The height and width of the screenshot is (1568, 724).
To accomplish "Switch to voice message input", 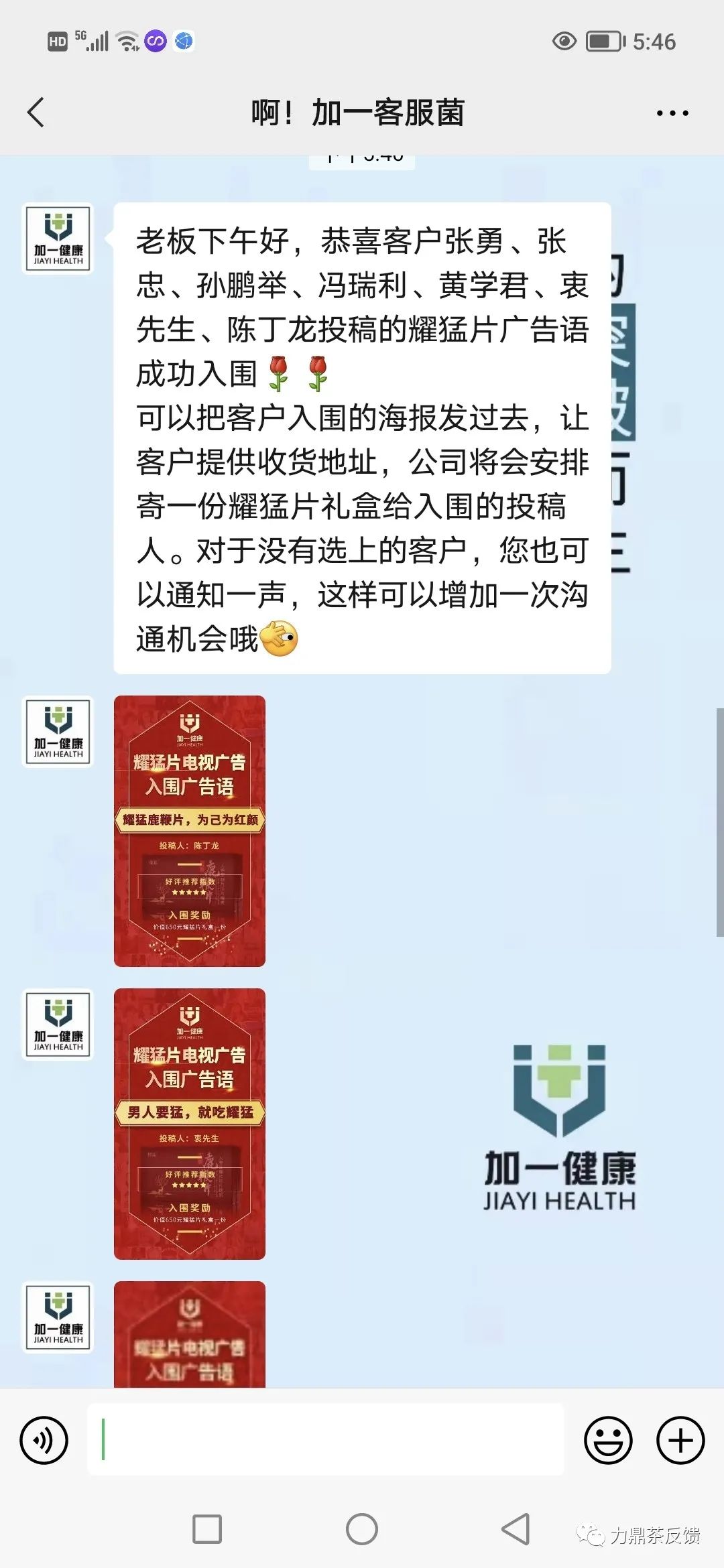I will point(44,1440).
